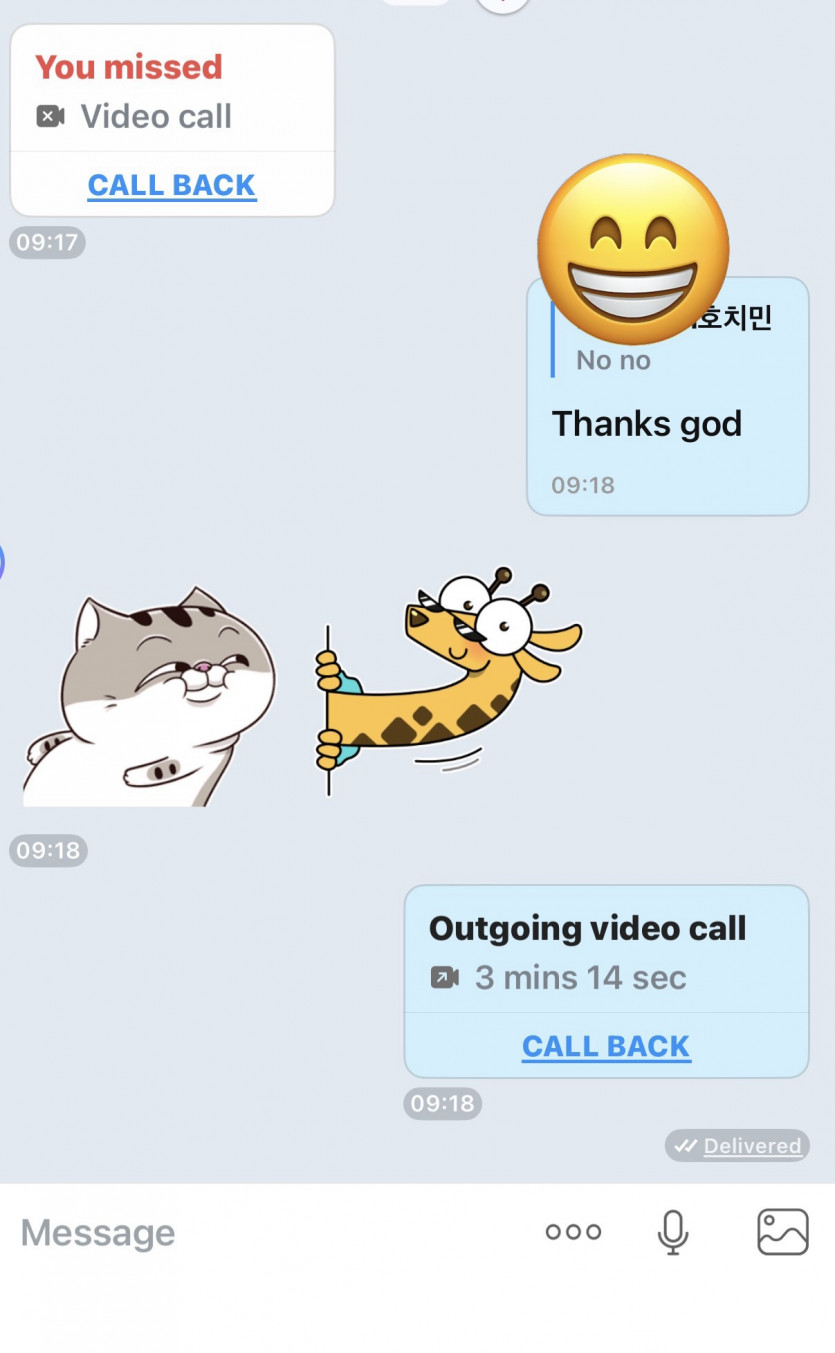
Task: Select the 'Thanks god' message bubble
Action: tap(647, 423)
